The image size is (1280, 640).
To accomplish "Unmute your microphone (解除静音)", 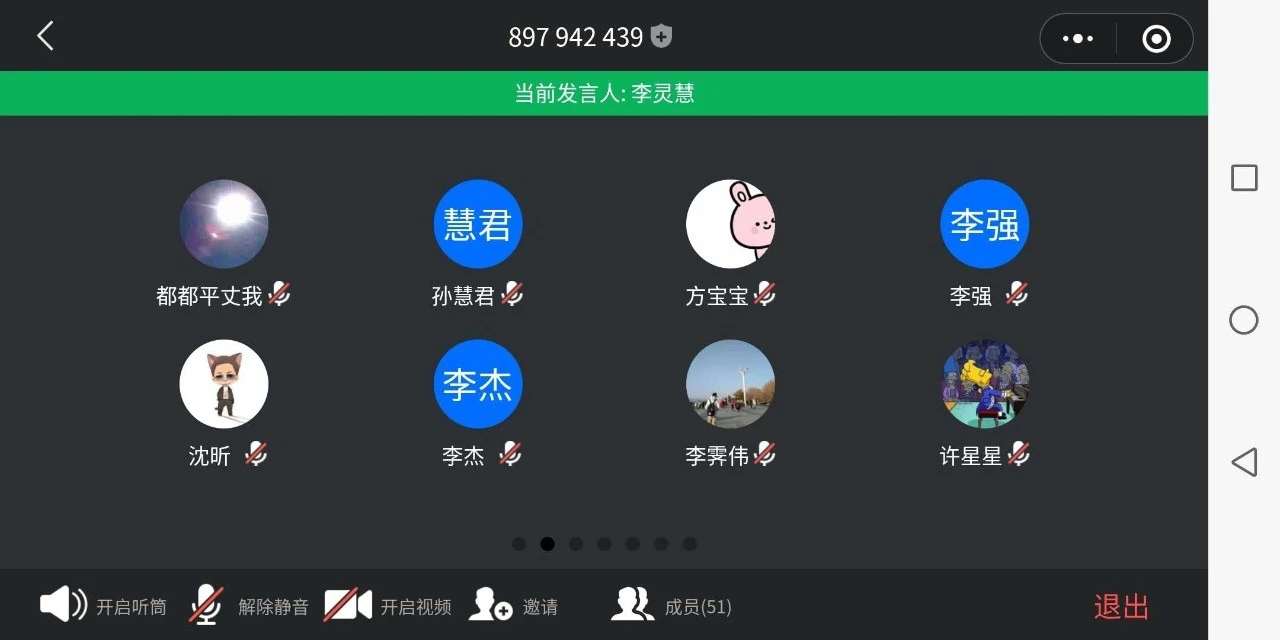I will pos(248,605).
